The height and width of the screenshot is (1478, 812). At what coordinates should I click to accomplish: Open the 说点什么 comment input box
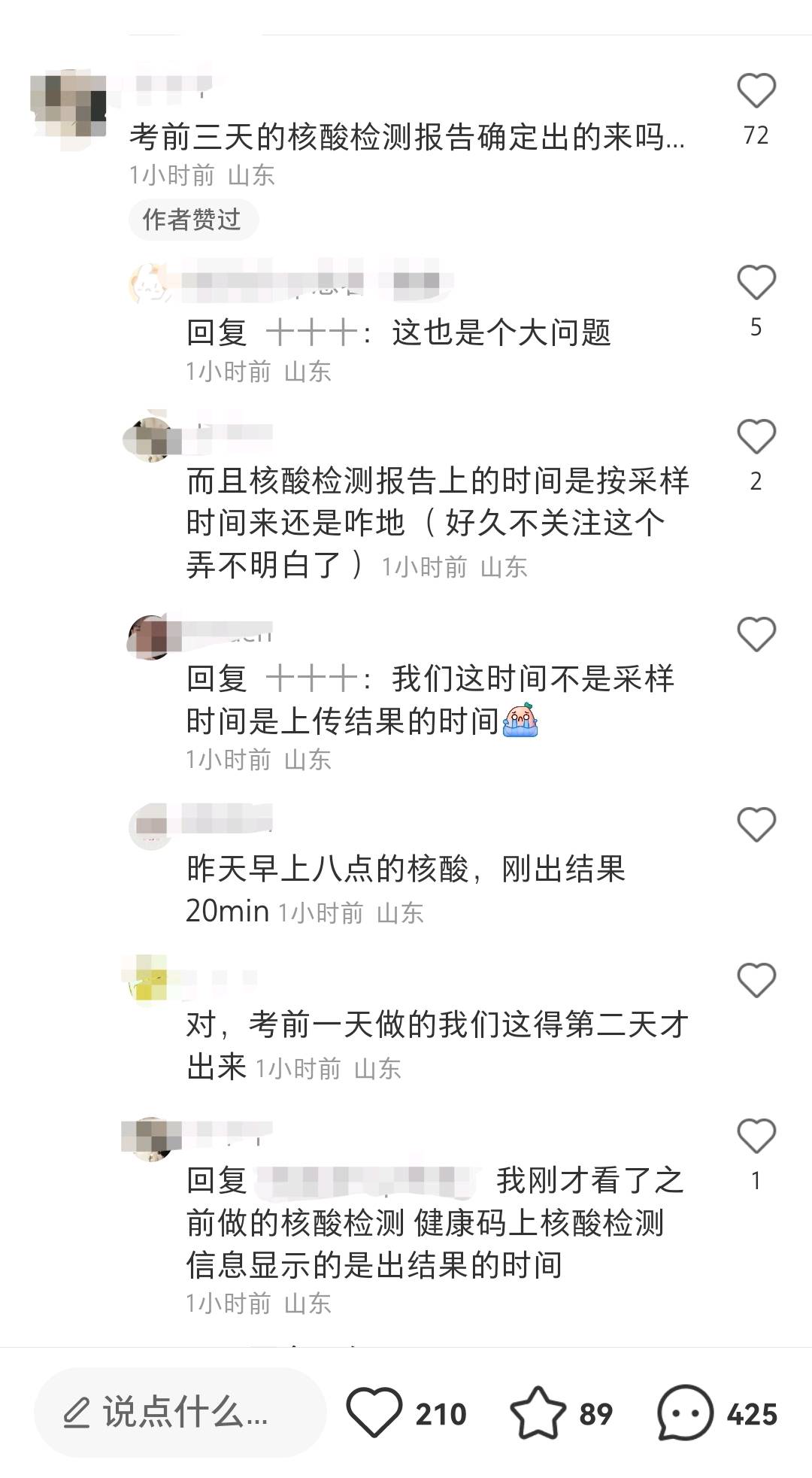180,1412
